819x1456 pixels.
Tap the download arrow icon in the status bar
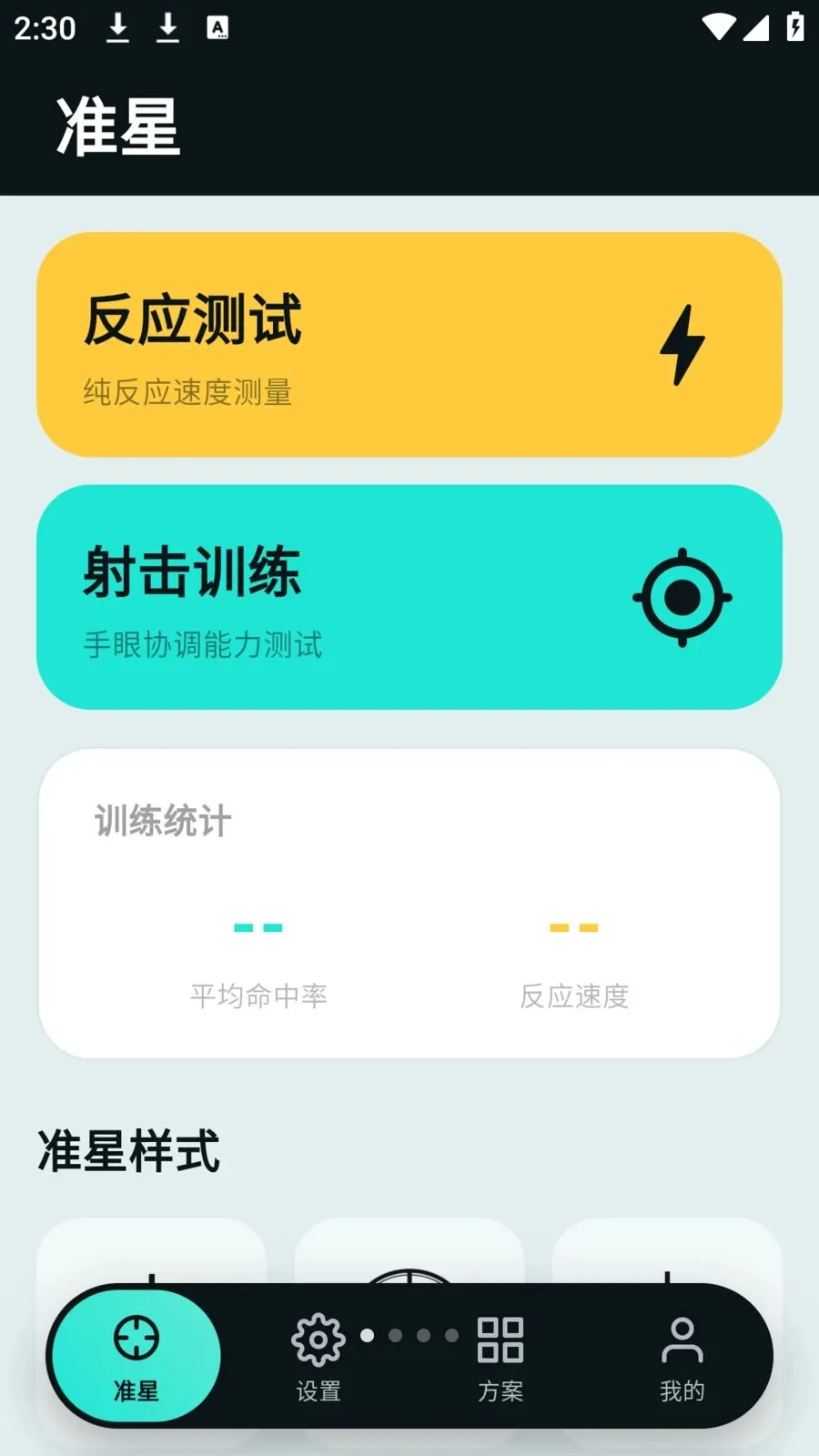coord(116,27)
